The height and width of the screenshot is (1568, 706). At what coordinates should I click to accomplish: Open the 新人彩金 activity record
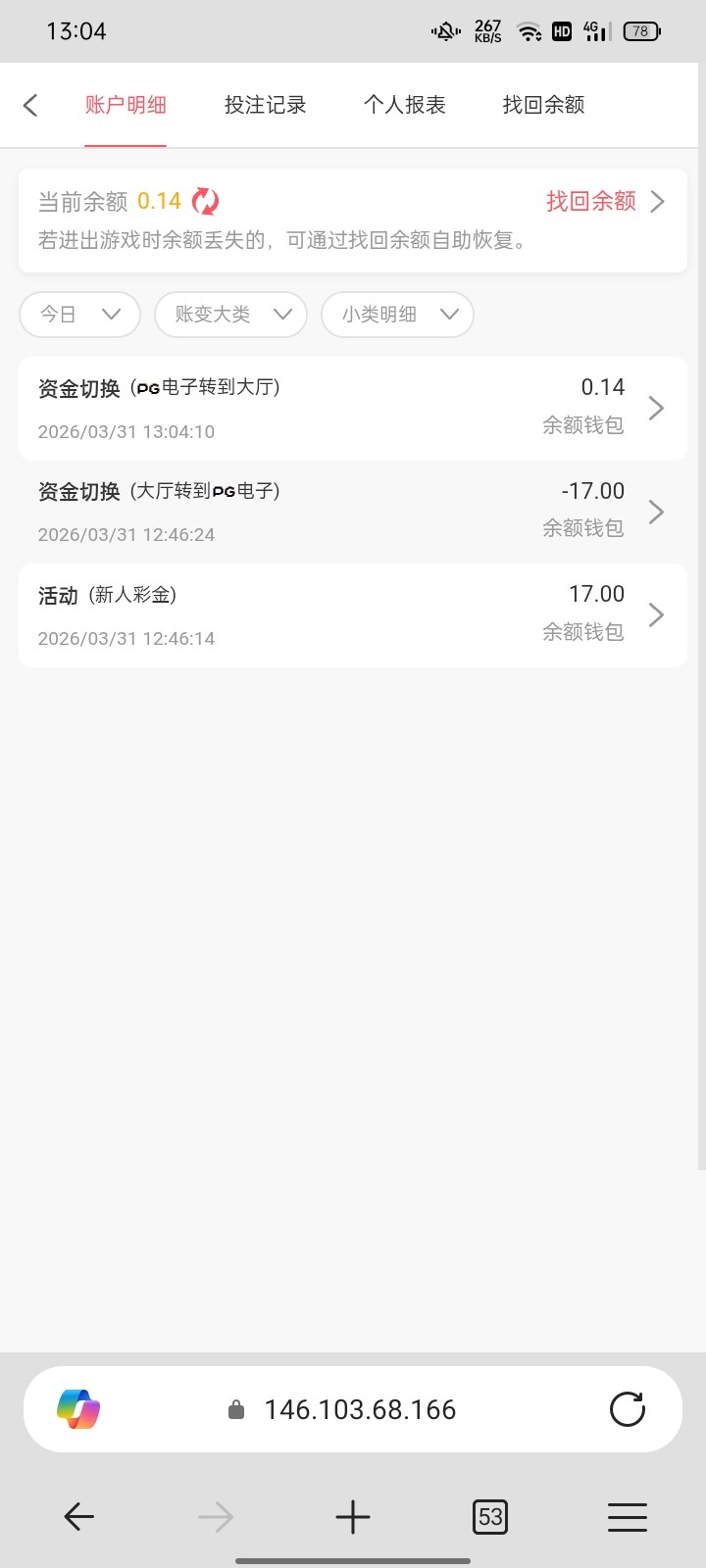click(x=352, y=615)
